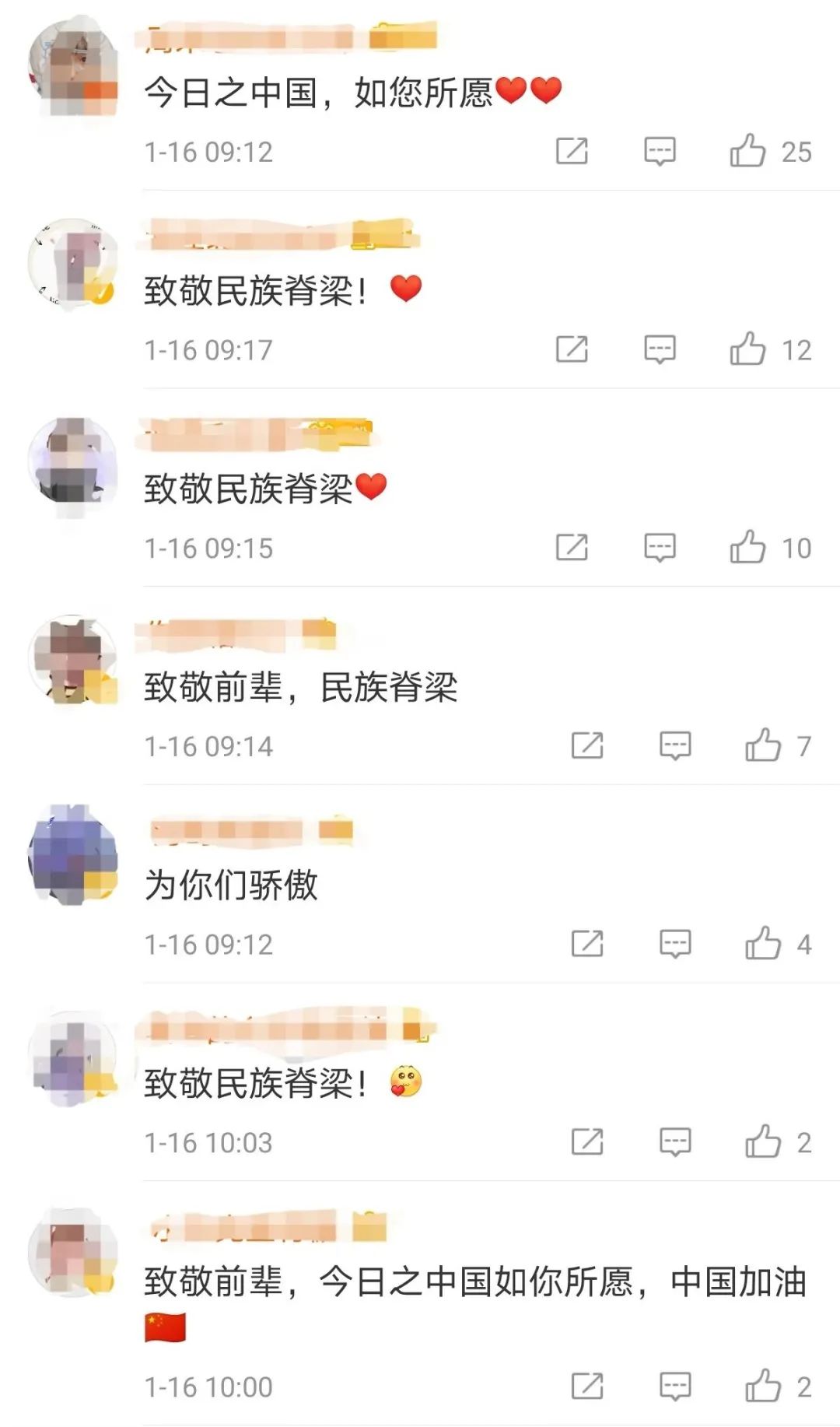
Task: Reply to the comment '致敬前辈，民族脊梁'
Action: (675, 745)
